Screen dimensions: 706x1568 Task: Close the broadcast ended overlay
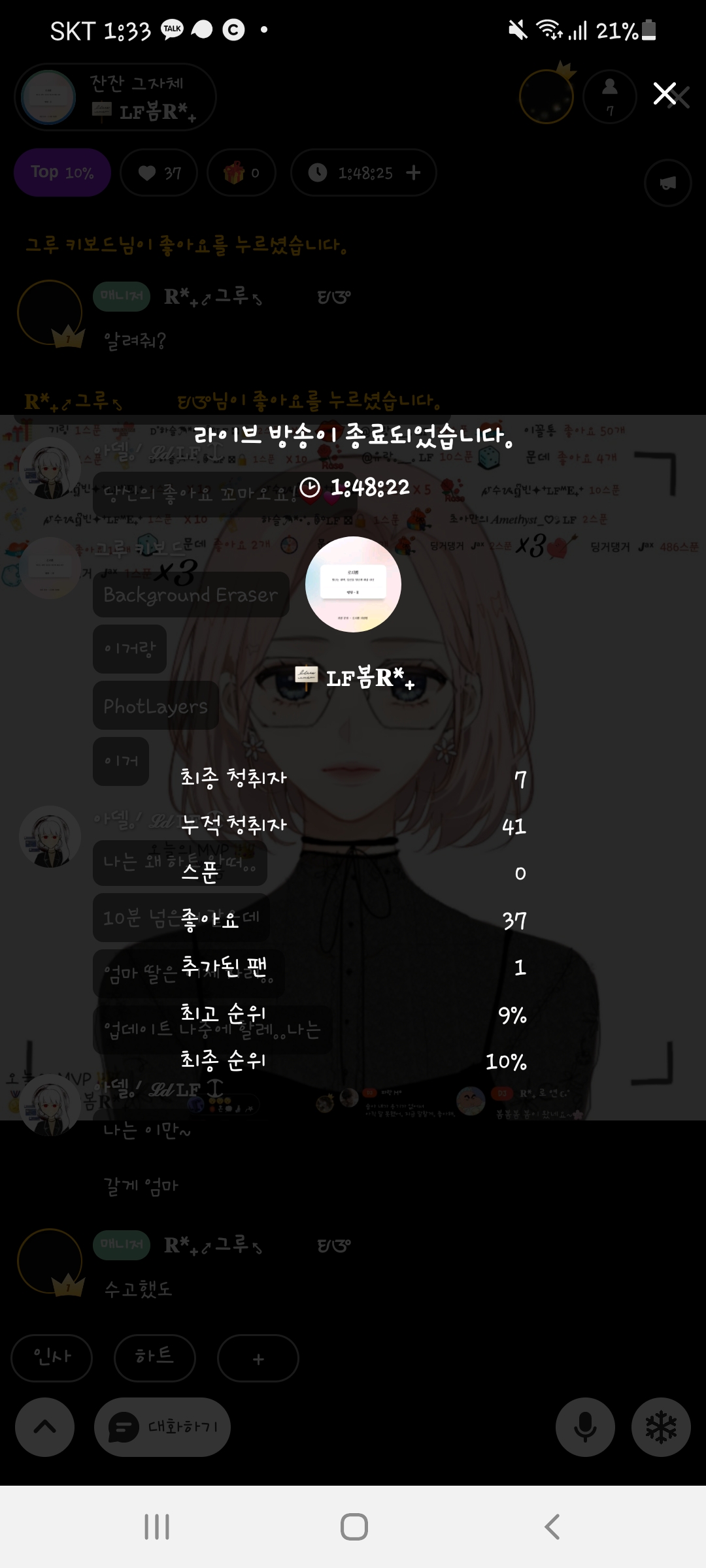pyautogui.click(x=665, y=94)
